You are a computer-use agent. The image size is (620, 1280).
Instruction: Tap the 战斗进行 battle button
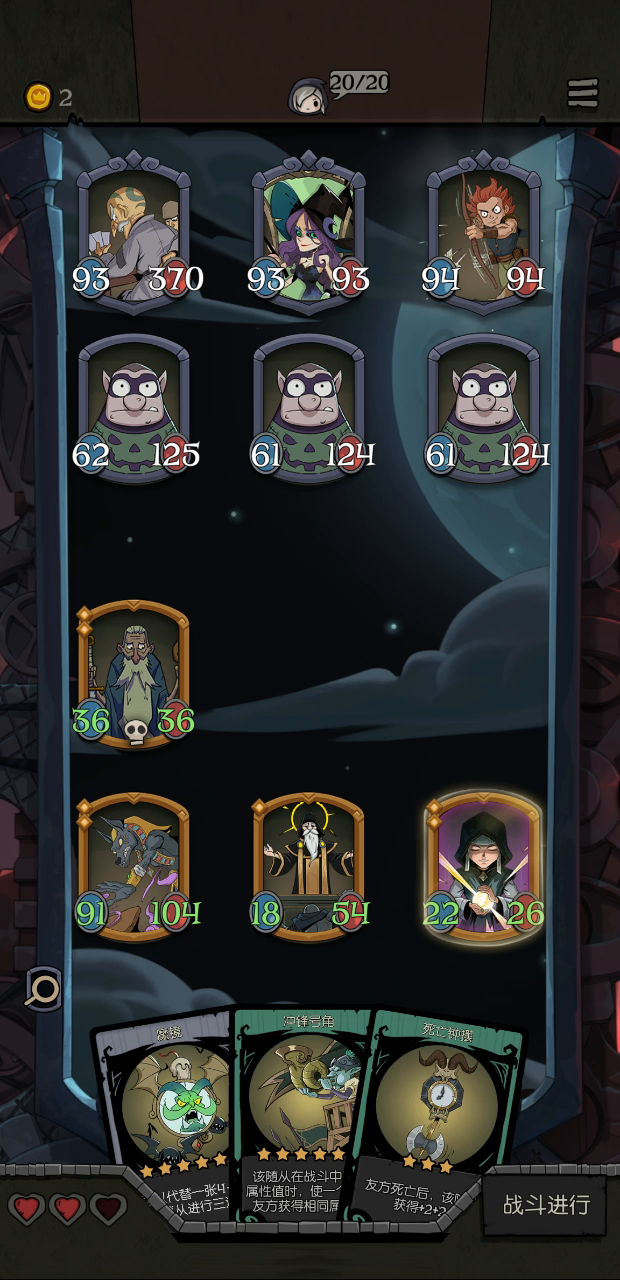546,1205
